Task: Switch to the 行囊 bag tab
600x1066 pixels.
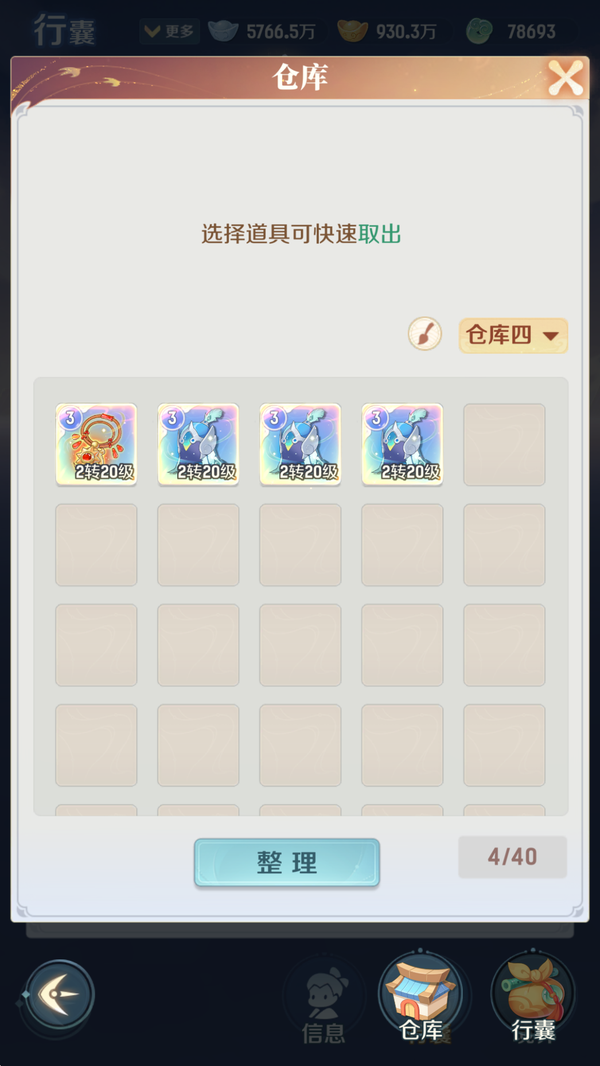Action: click(x=532, y=996)
